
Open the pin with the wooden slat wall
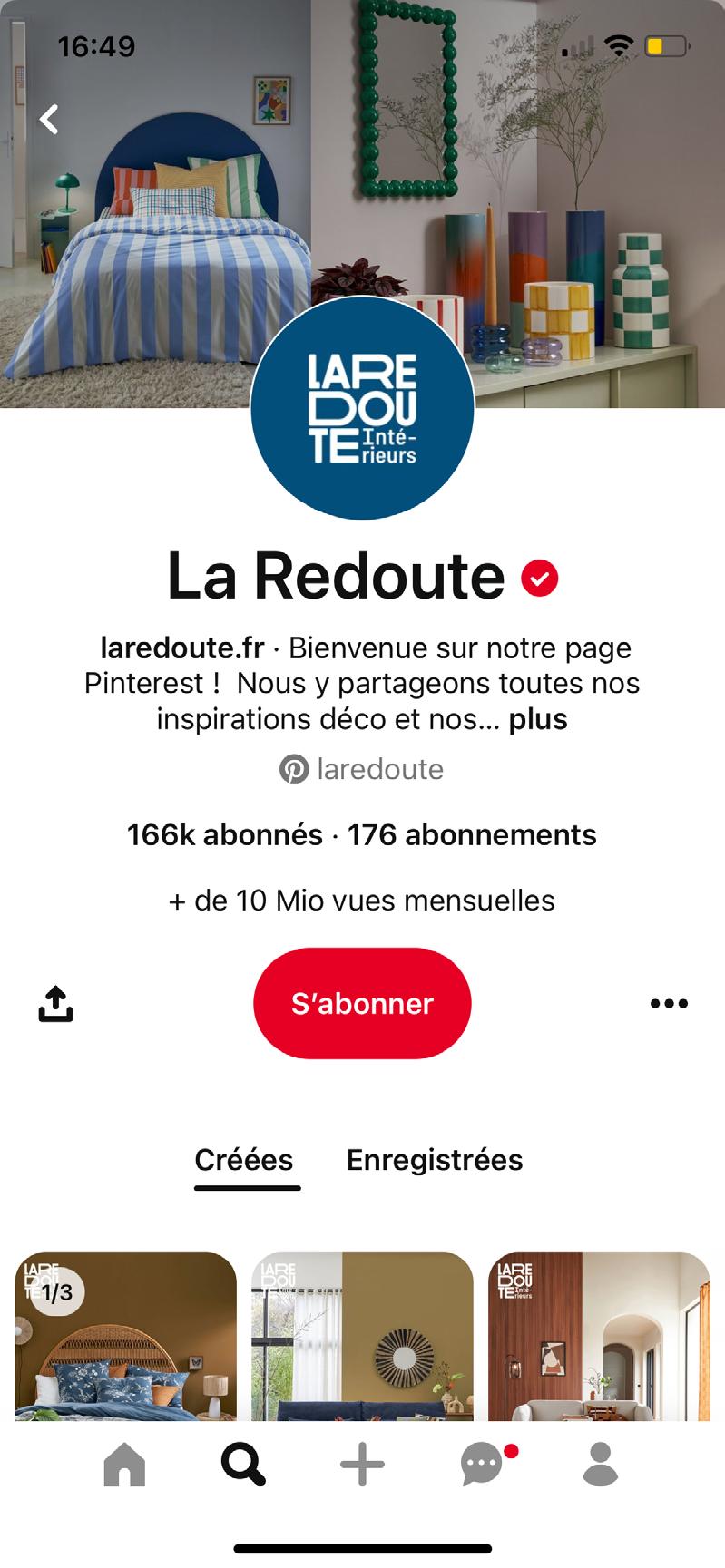point(599,1336)
